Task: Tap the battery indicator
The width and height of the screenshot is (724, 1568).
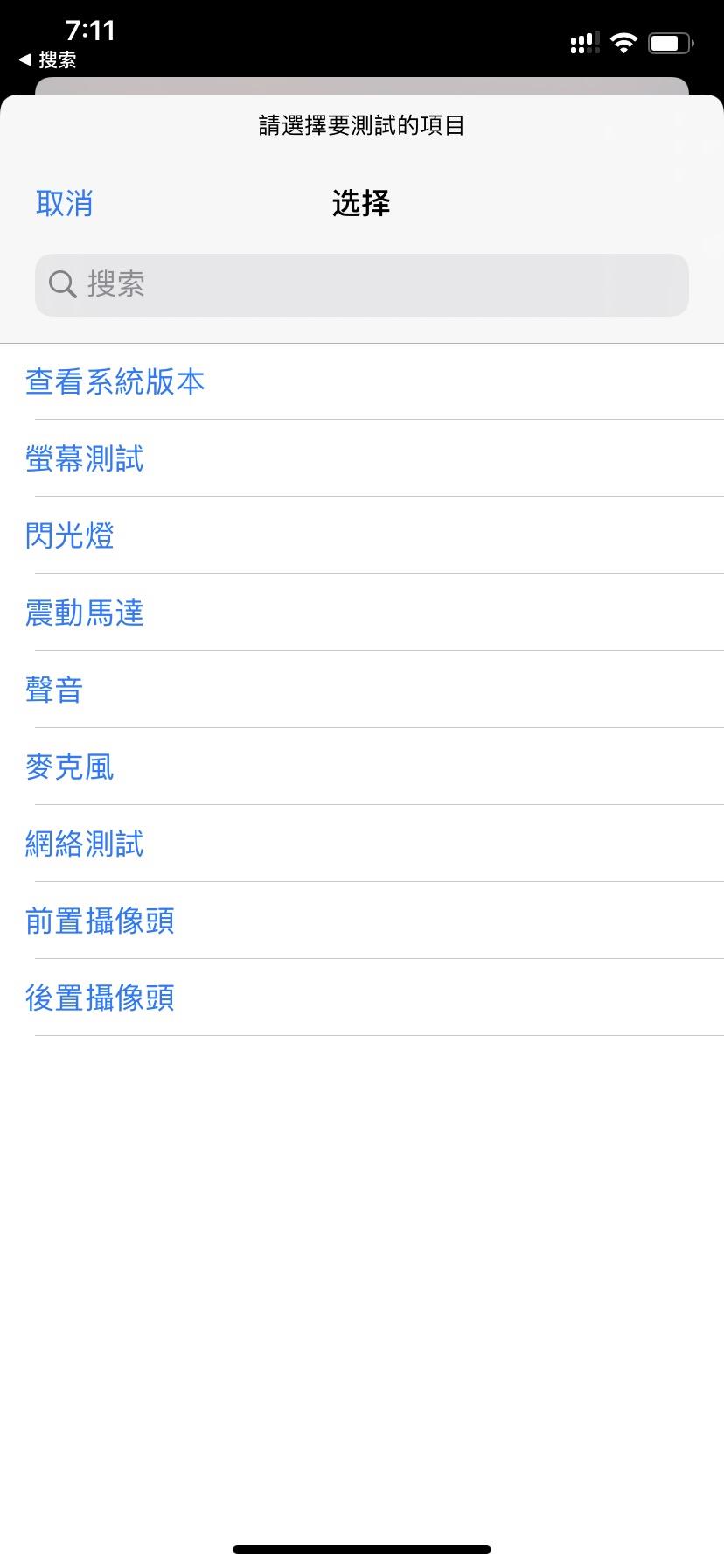Action: (668, 42)
